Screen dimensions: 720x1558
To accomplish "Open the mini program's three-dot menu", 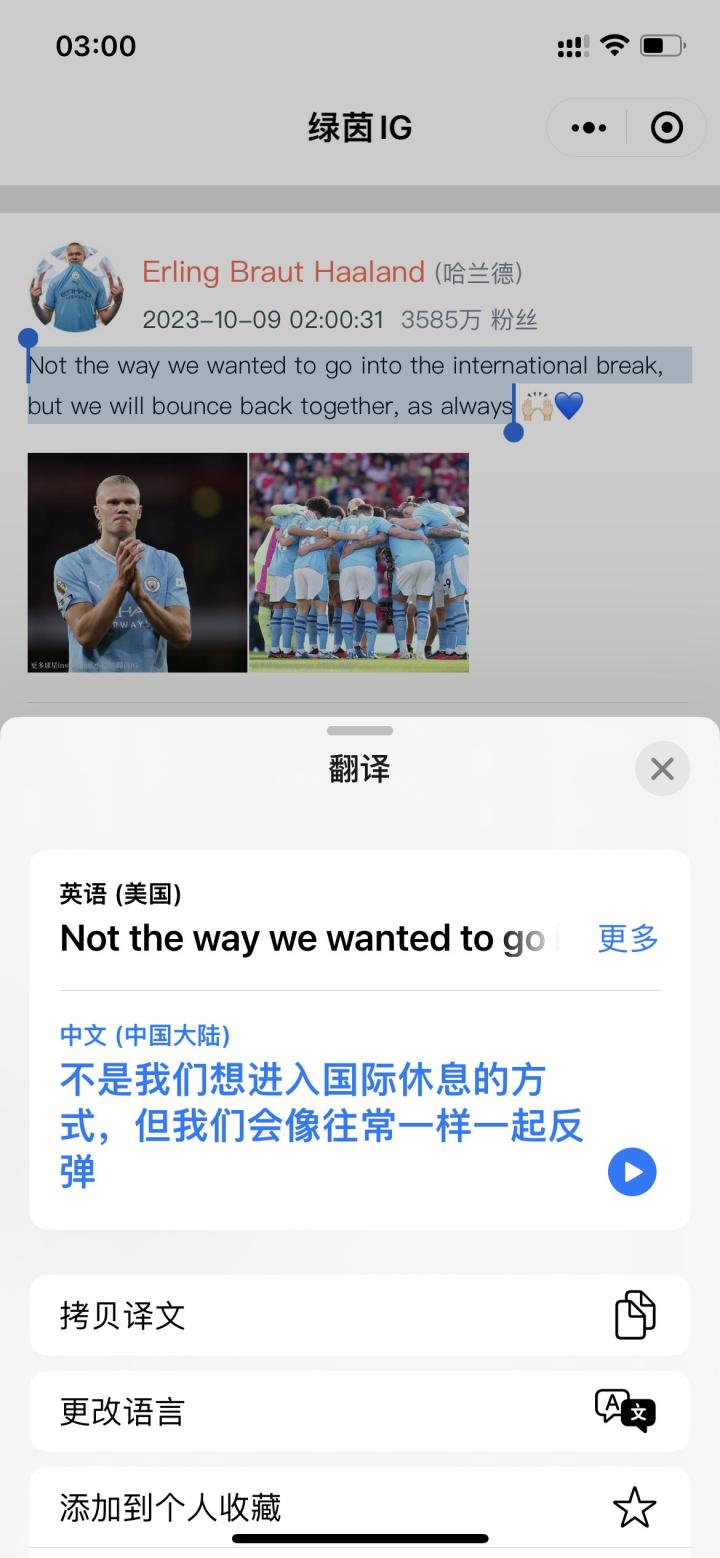I will point(588,128).
